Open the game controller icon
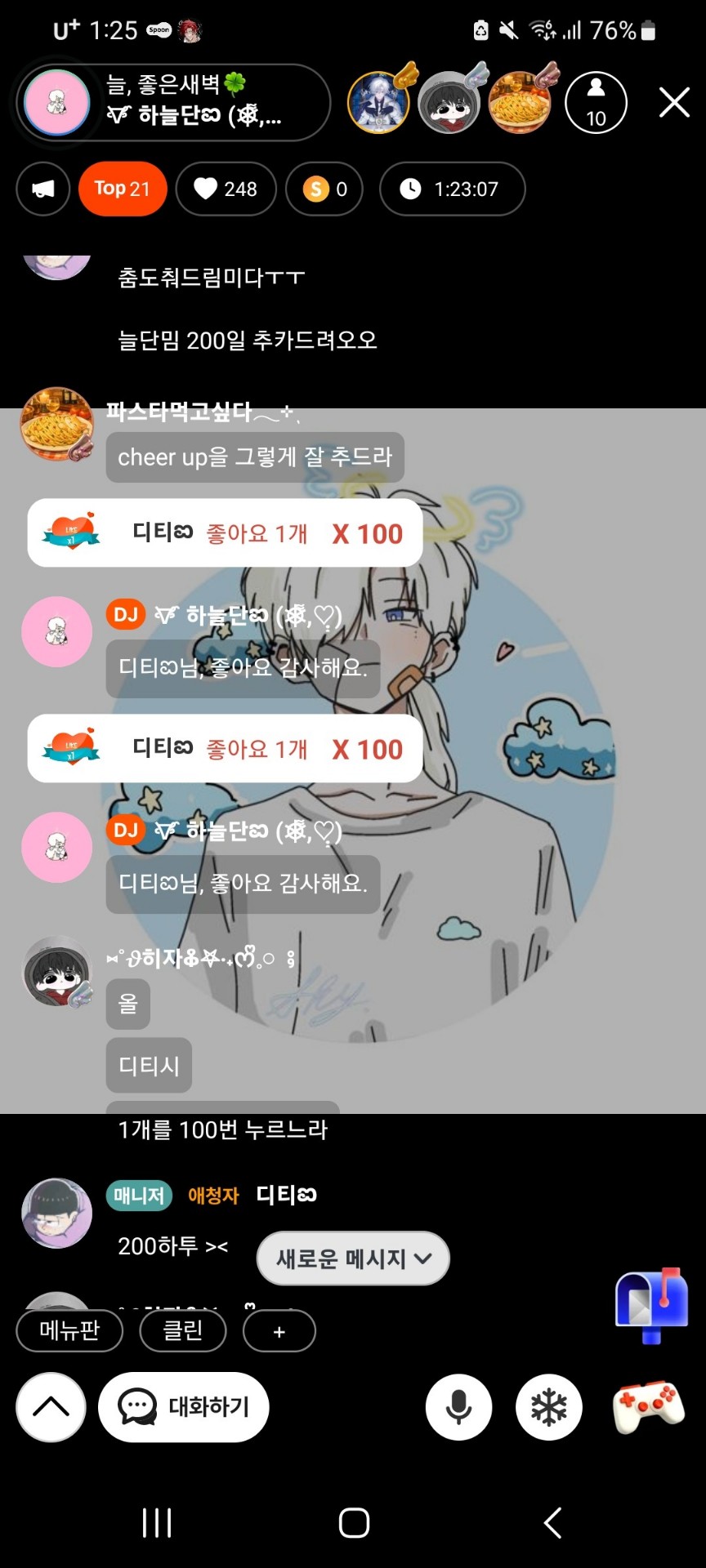The height and width of the screenshot is (1568, 706). click(648, 1405)
